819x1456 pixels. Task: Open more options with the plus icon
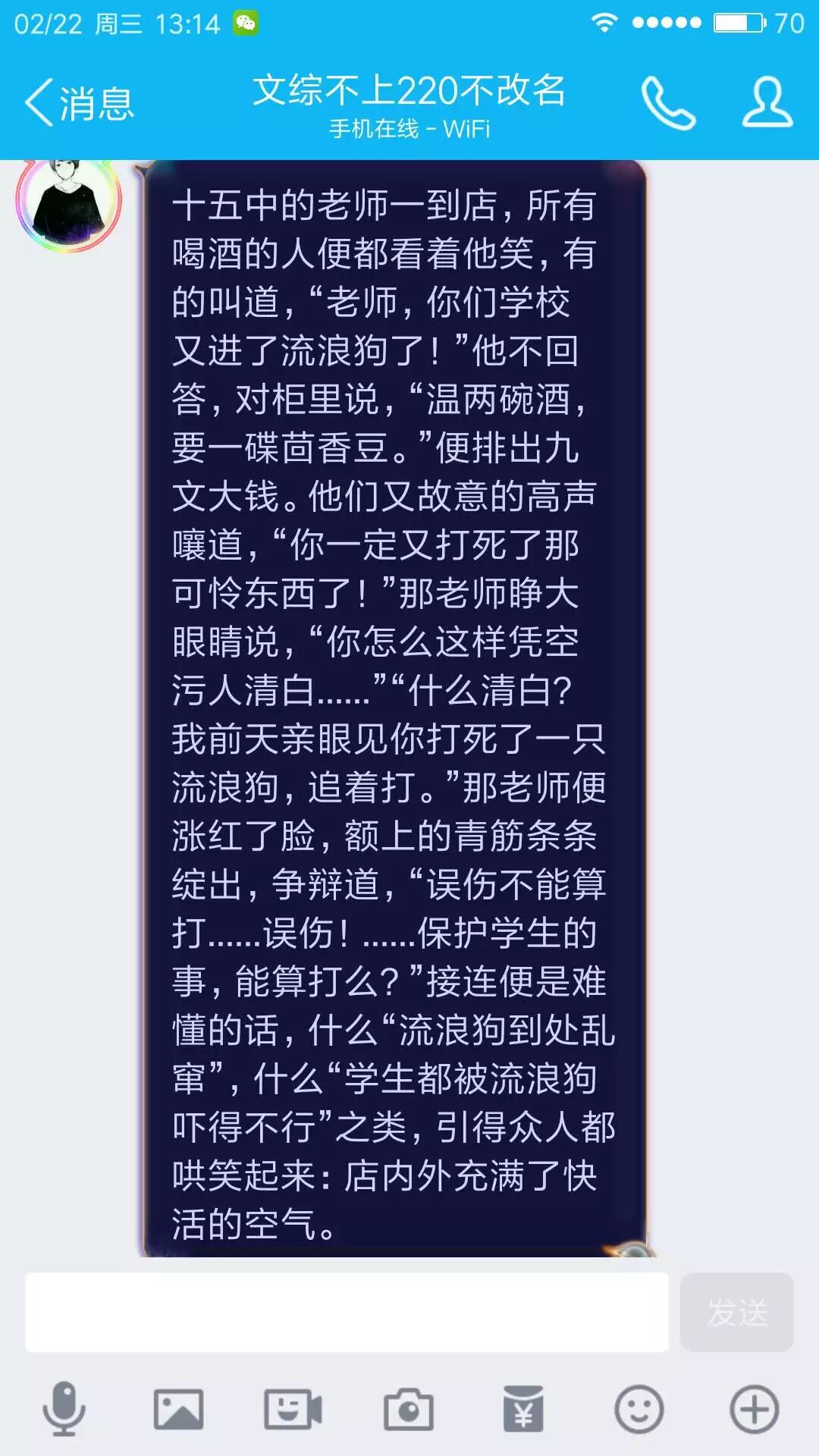coord(754,1410)
